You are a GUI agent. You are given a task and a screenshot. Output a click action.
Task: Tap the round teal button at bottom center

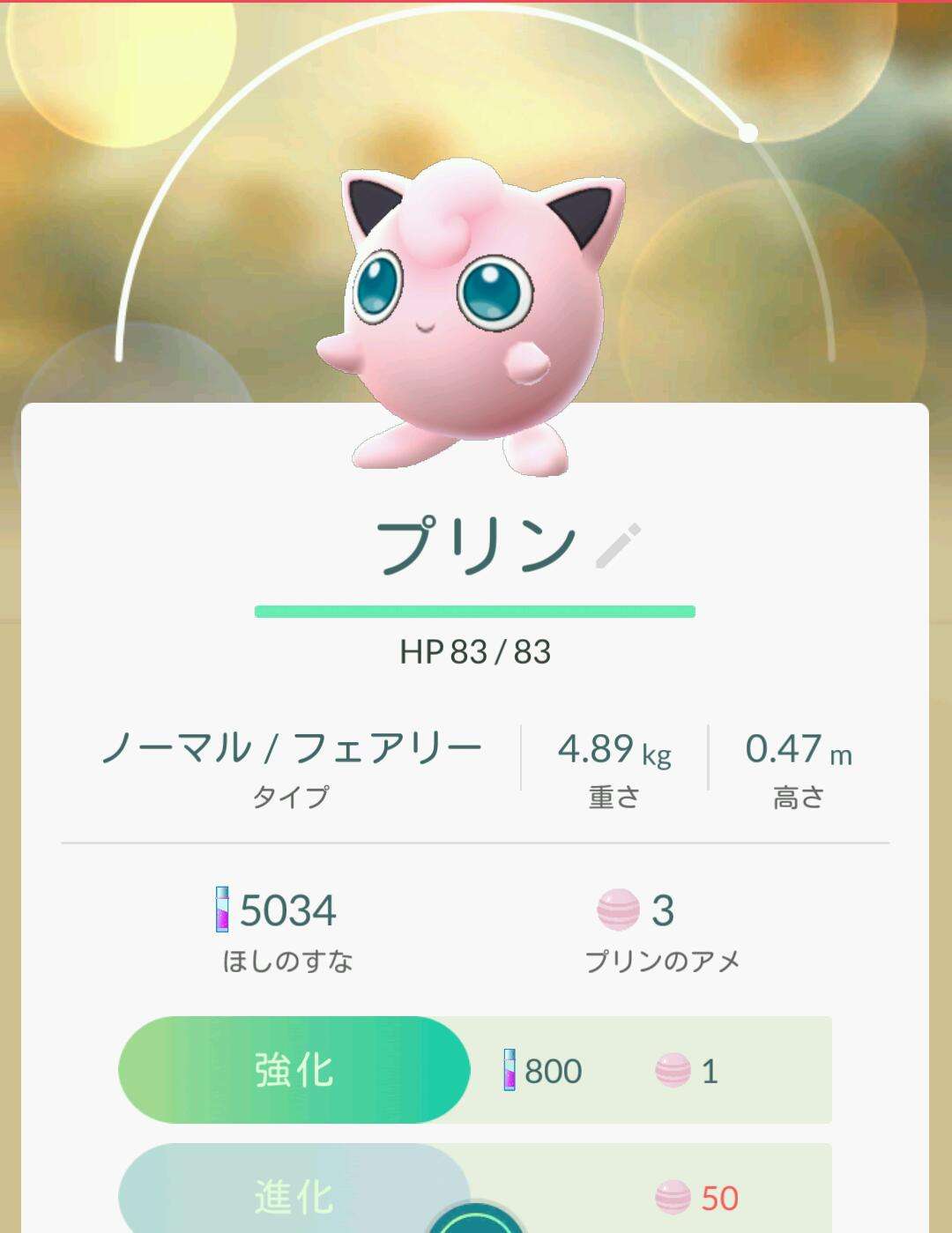[x=476, y=1225]
